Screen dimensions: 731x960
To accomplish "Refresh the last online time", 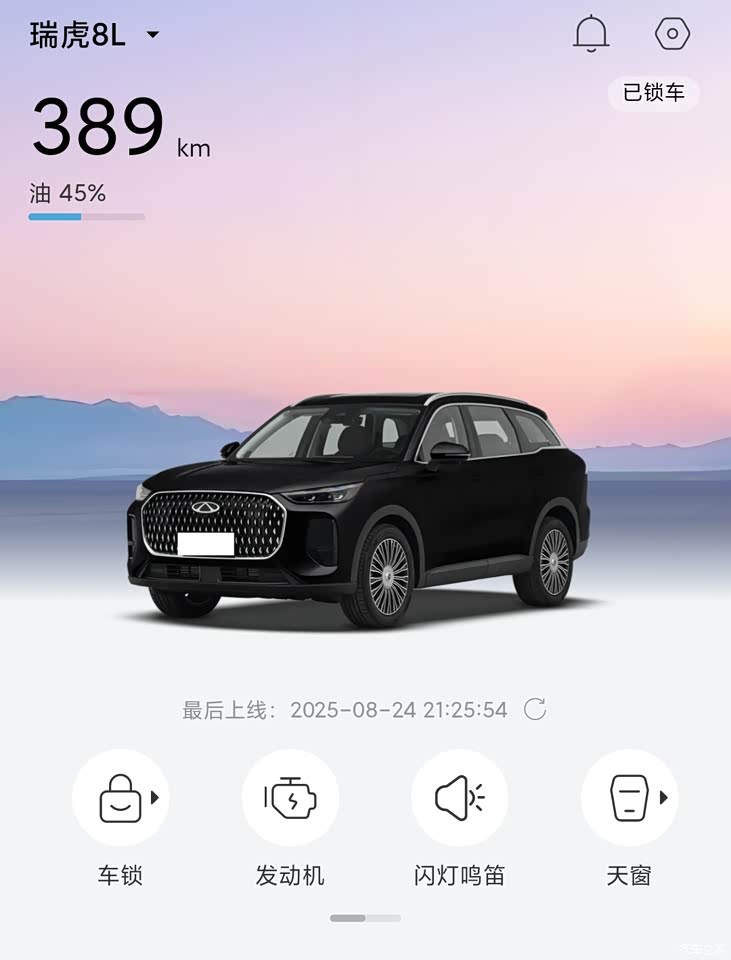I will 535,710.
